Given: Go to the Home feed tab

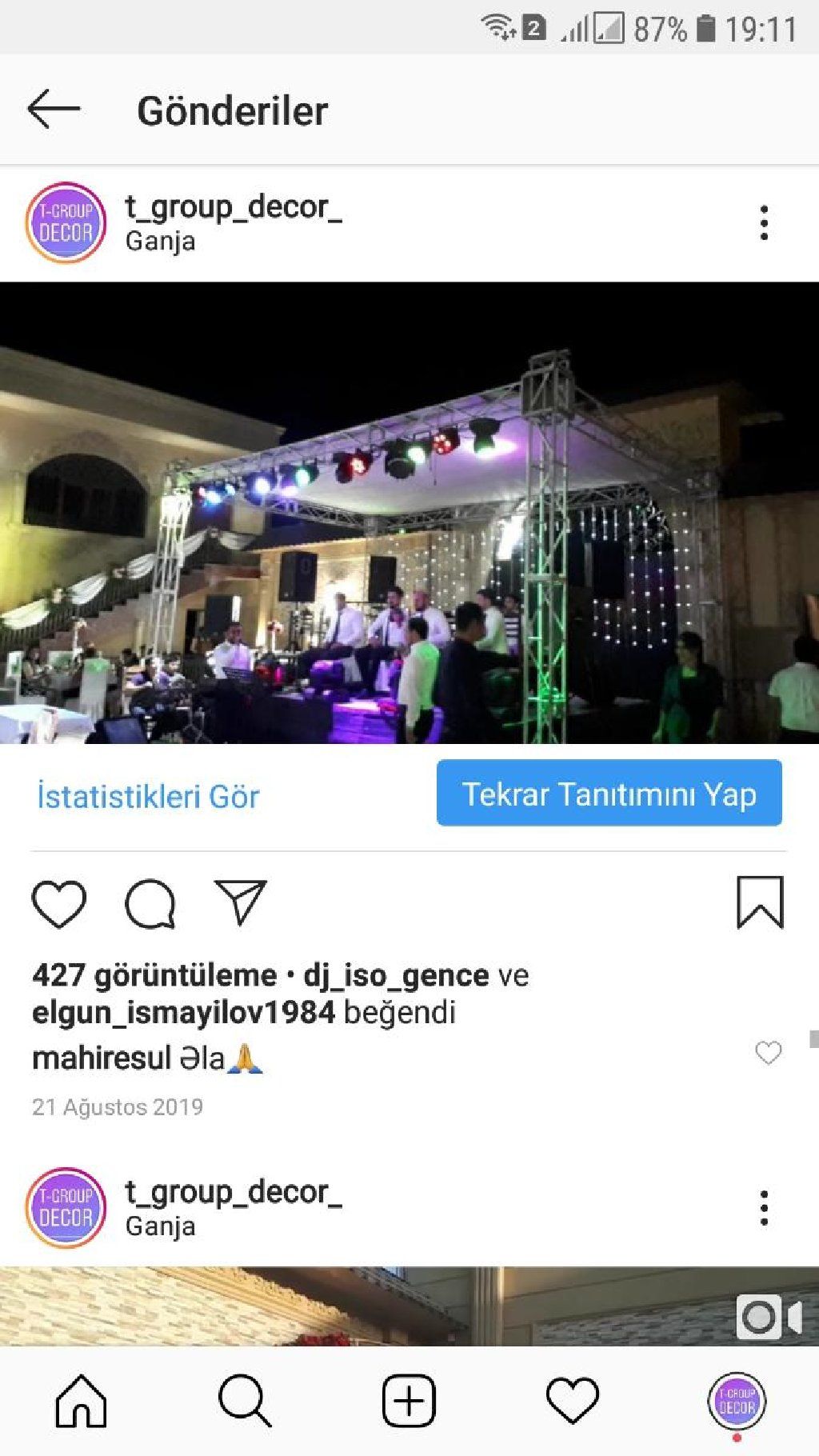Looking at the screenshot, I should [81, 1401].
